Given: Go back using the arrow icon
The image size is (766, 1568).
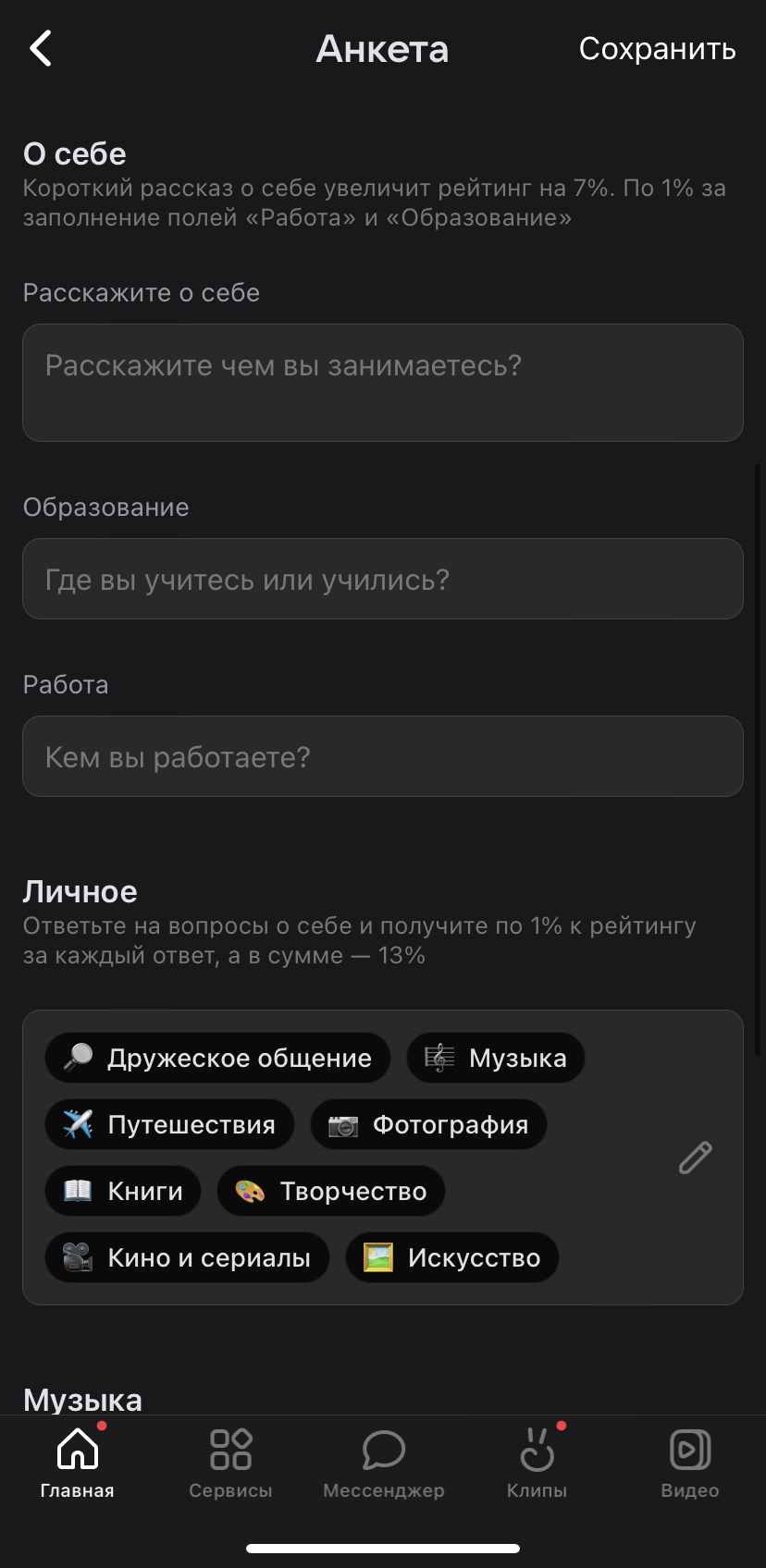Looking at the screenshot, I should coord(41,49).
